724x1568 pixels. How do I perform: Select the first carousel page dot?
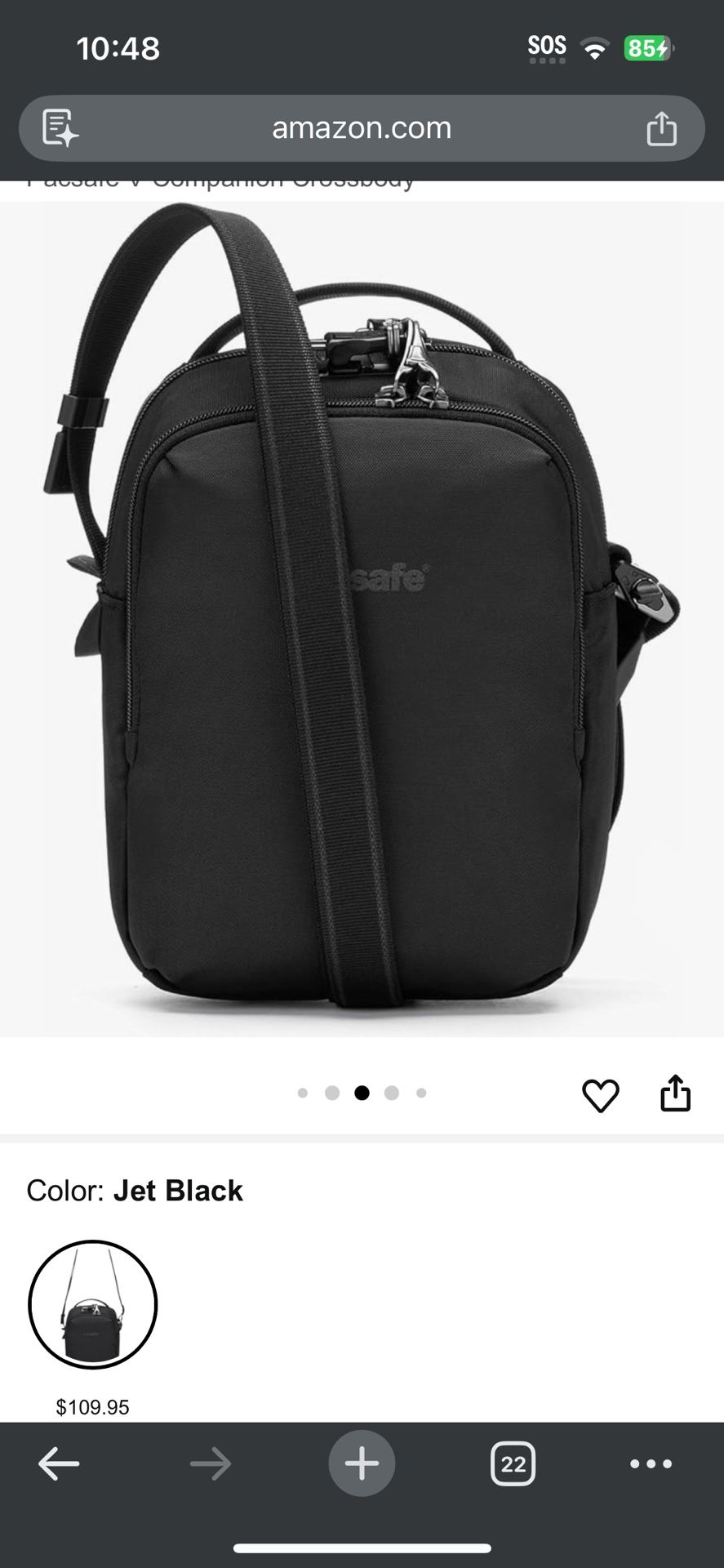303,1092
